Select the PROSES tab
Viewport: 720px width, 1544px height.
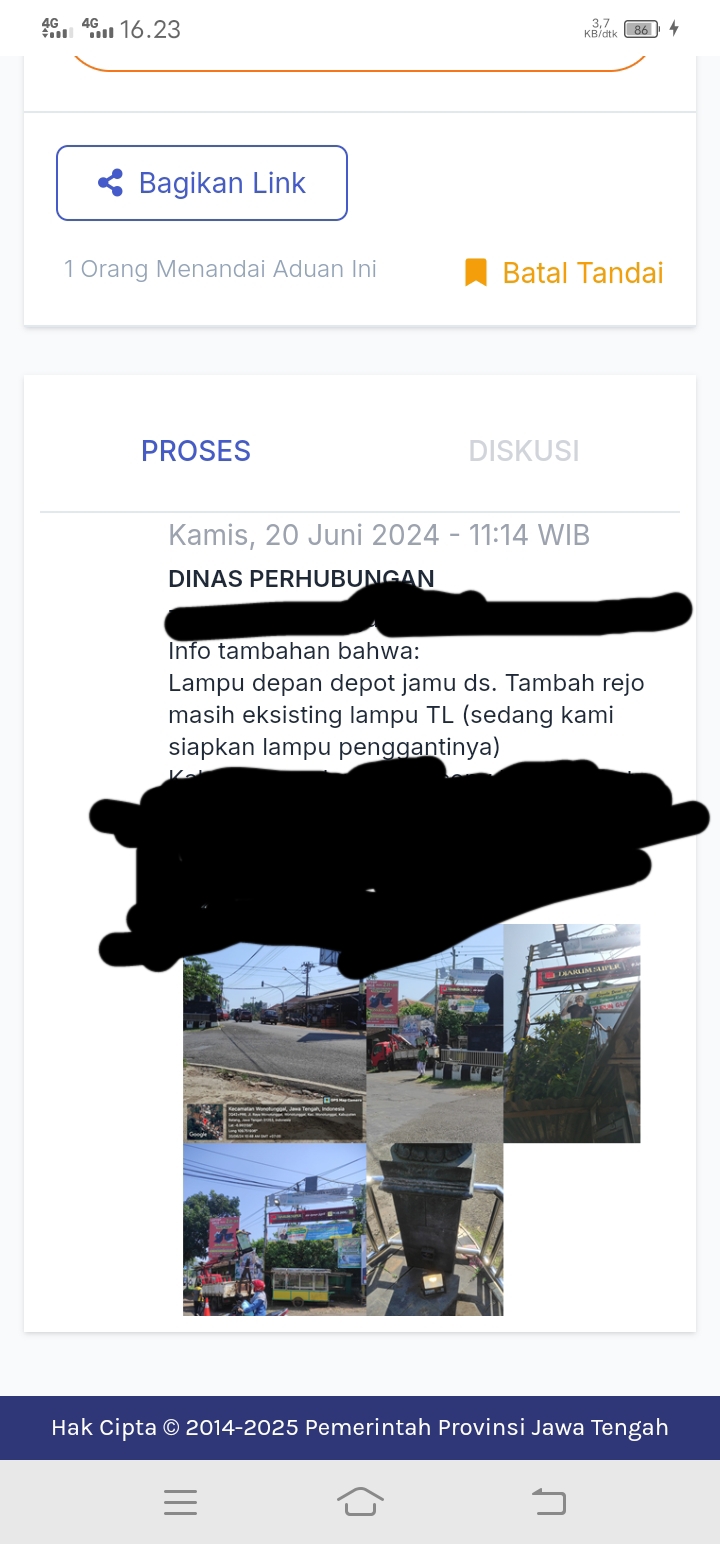tap(196, 451)
